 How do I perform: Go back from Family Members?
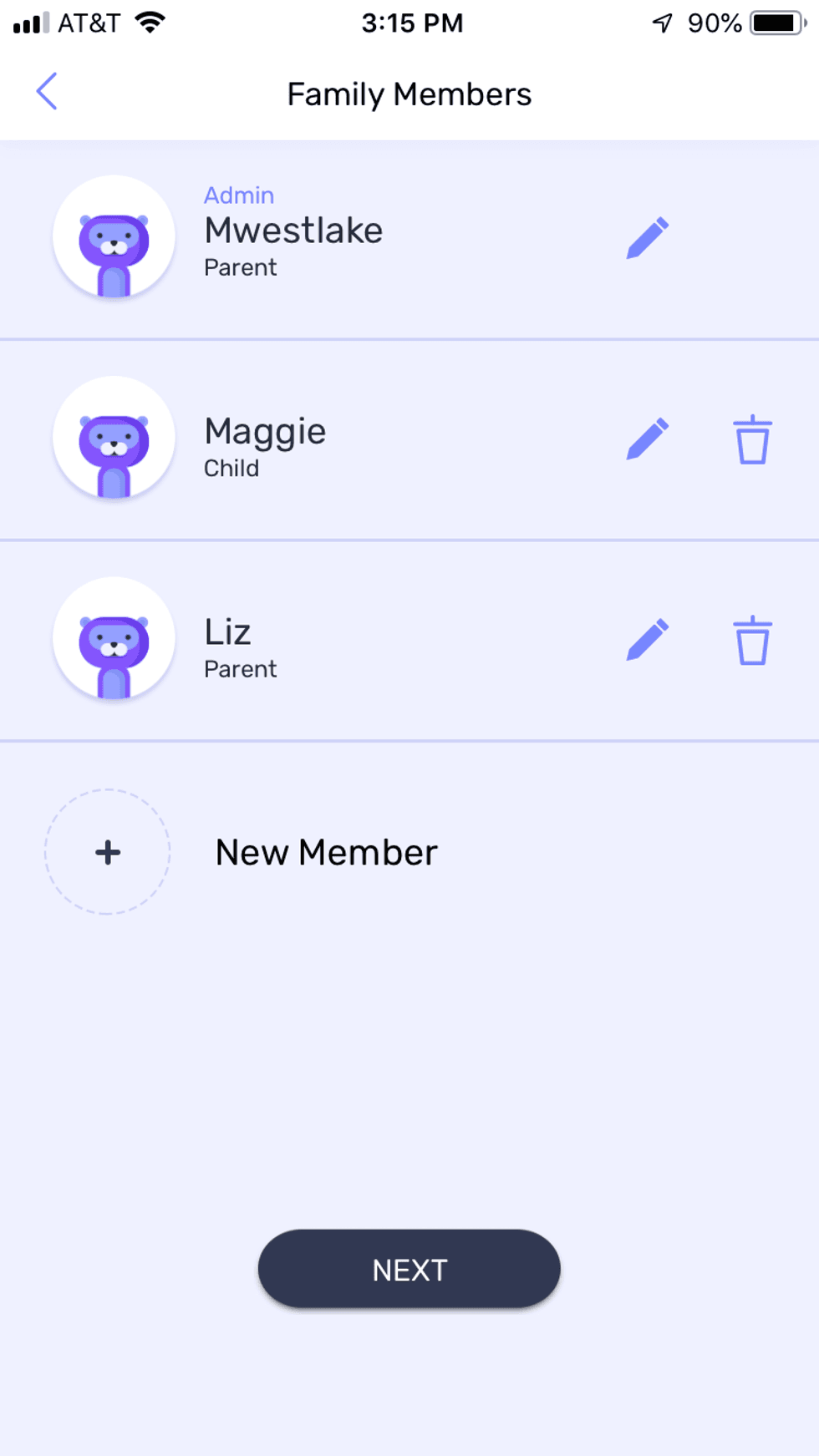click(x=47, y=92)
